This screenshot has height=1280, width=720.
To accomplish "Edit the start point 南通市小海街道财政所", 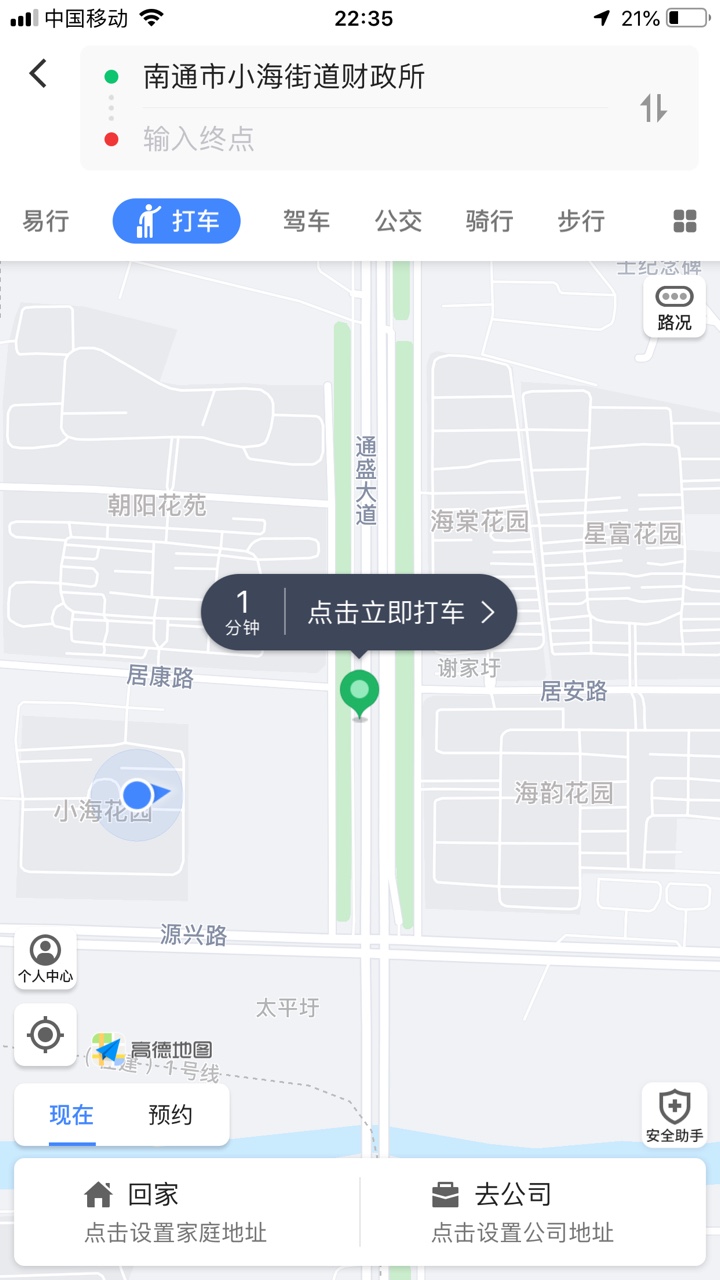I will pos(285,77).
